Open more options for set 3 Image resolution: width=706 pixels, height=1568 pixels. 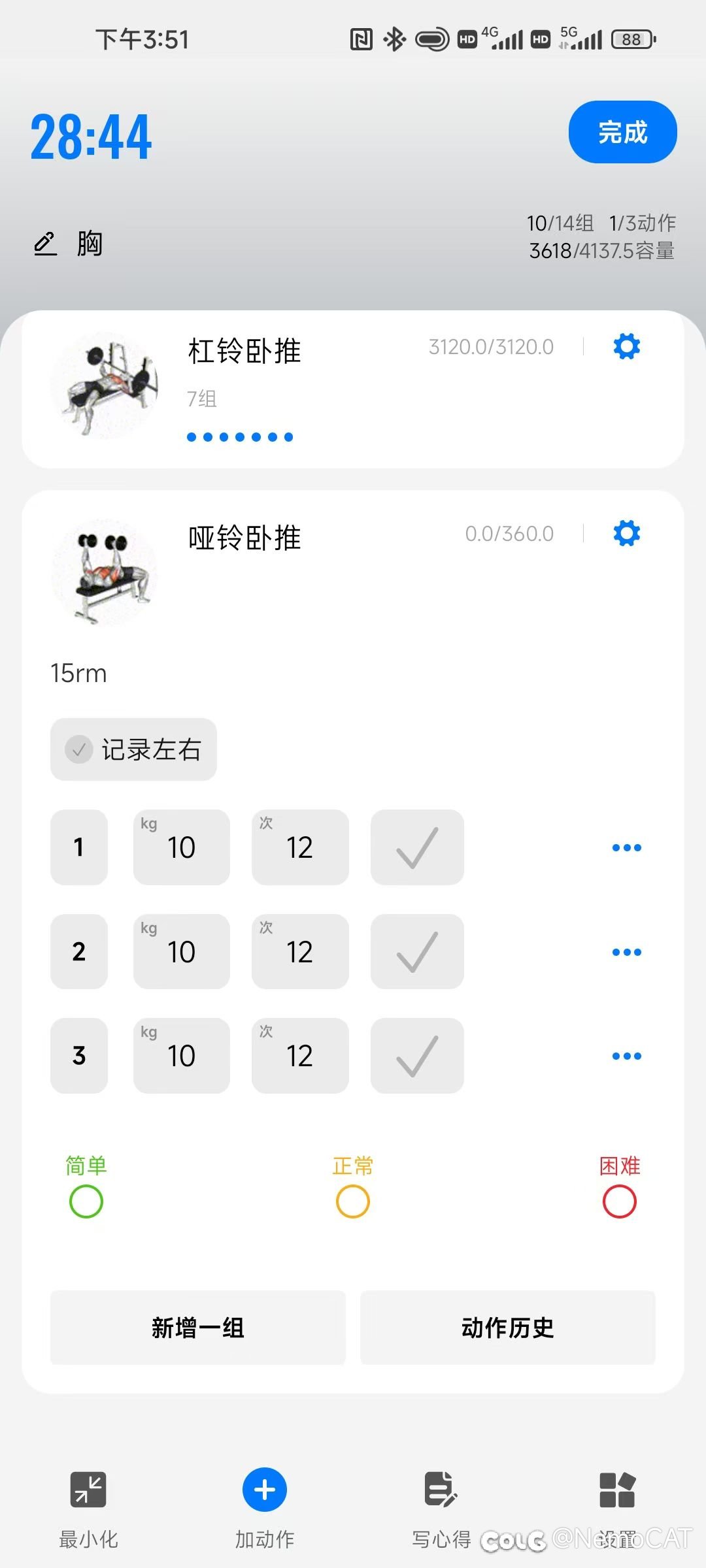(x=626, y=1056)
